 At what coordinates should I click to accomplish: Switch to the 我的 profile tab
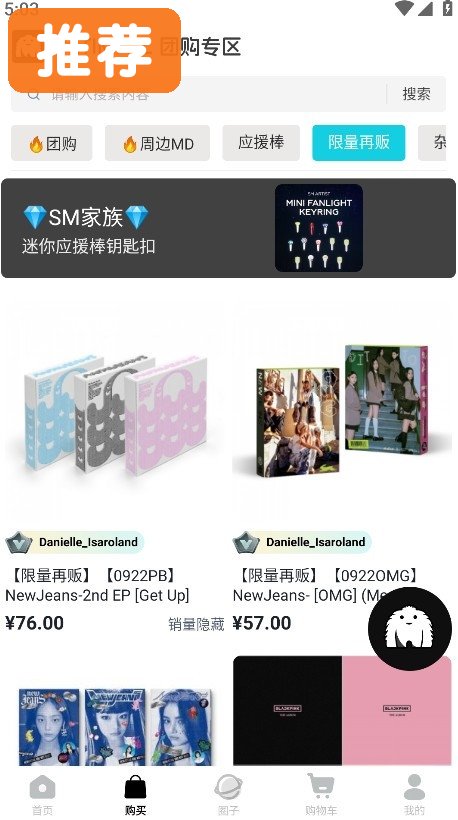click(x=415, y=795)
